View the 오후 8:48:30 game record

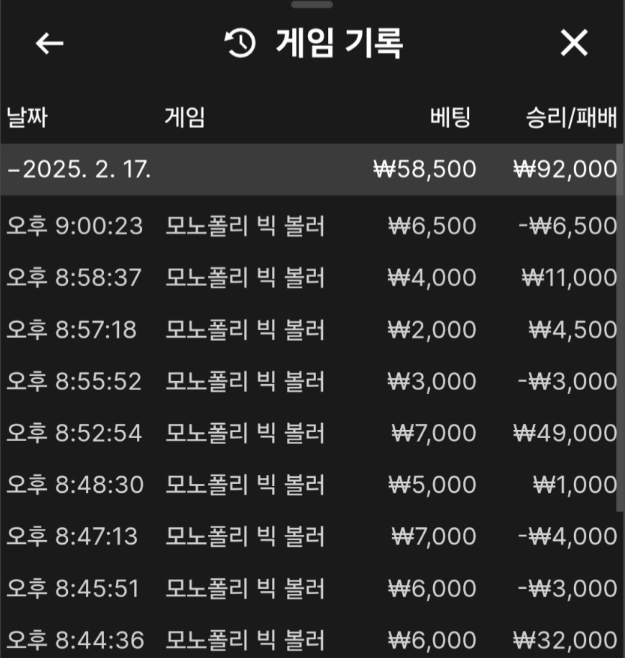tap(310, 485)
